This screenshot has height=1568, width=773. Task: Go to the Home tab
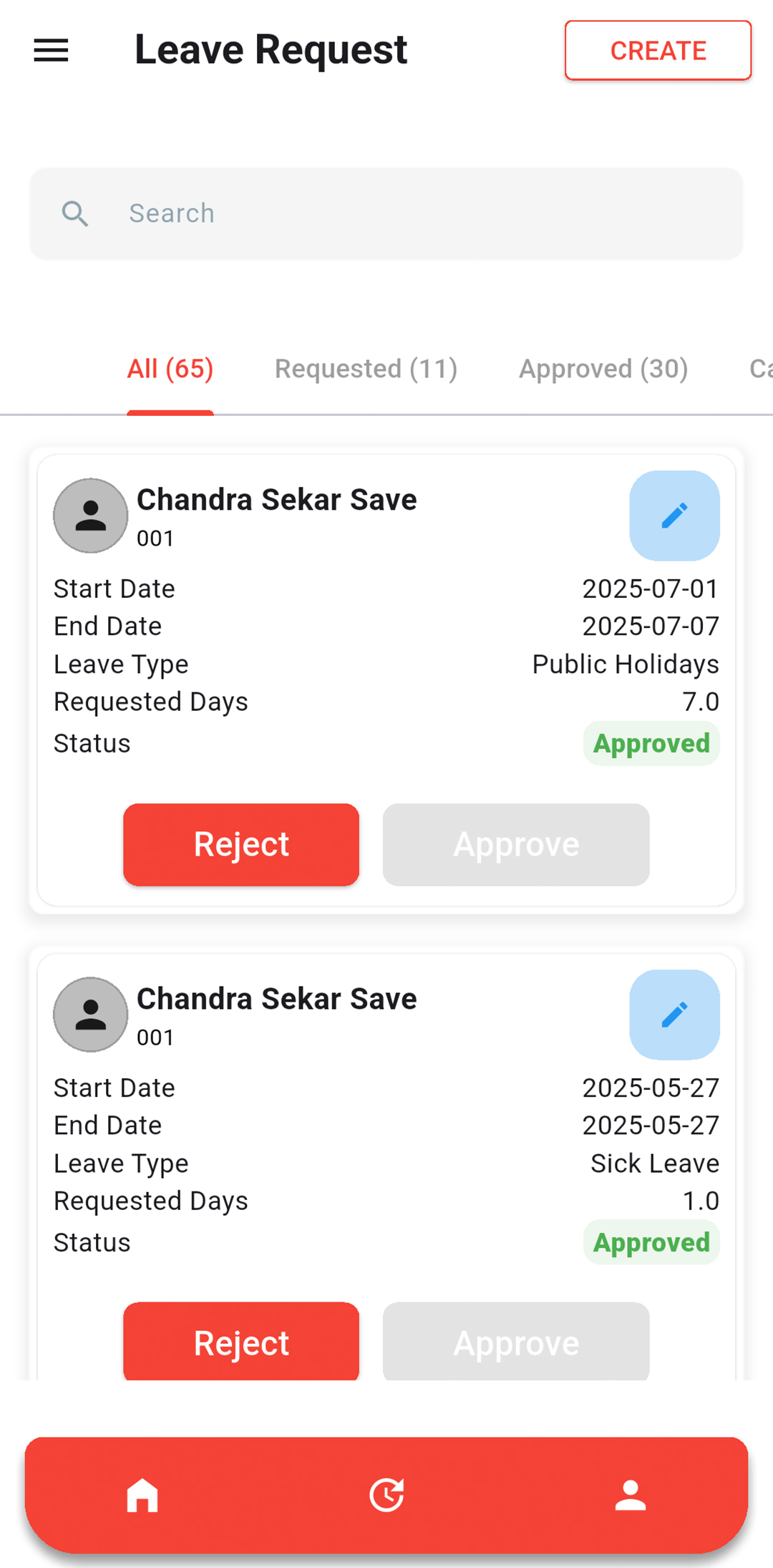click(142, 1495)
